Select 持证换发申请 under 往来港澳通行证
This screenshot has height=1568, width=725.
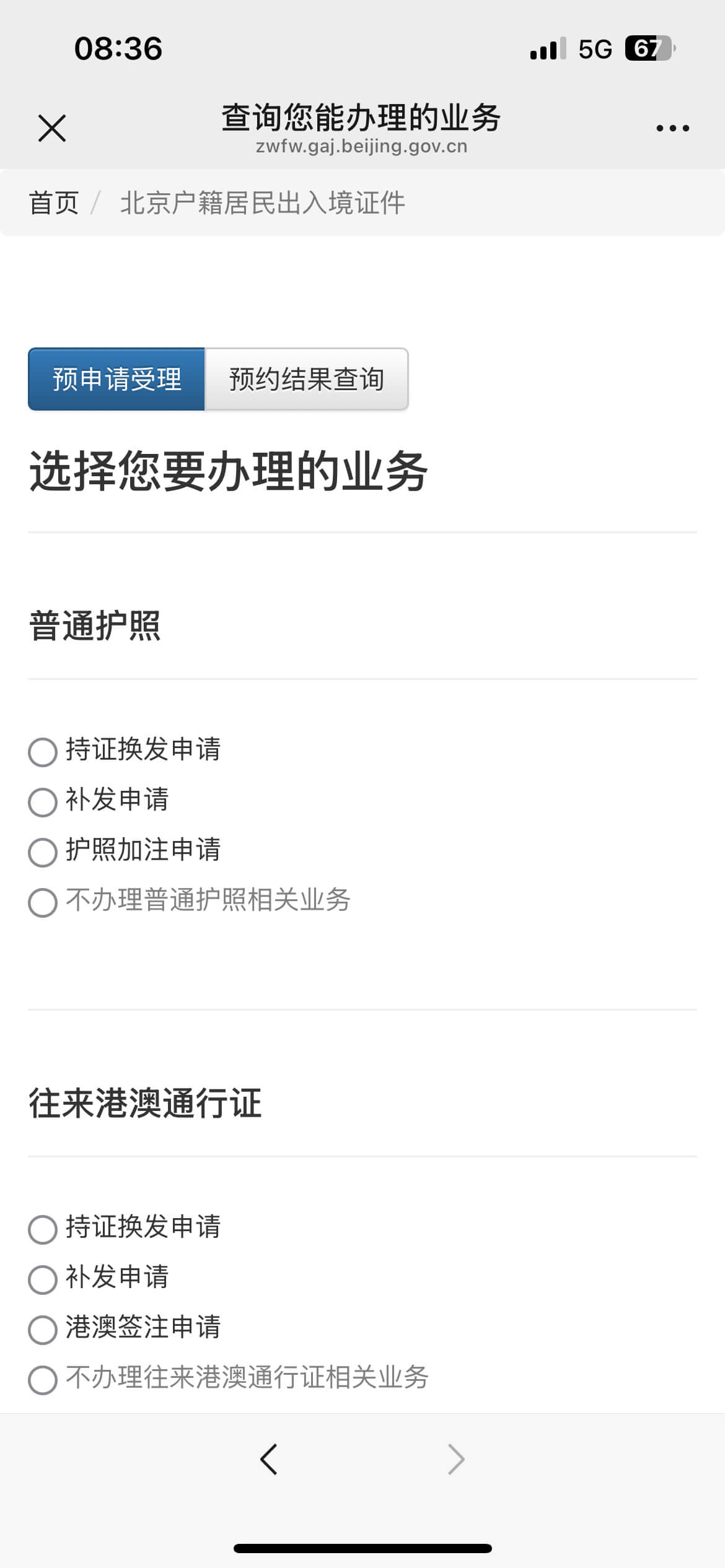point(43,1229)
